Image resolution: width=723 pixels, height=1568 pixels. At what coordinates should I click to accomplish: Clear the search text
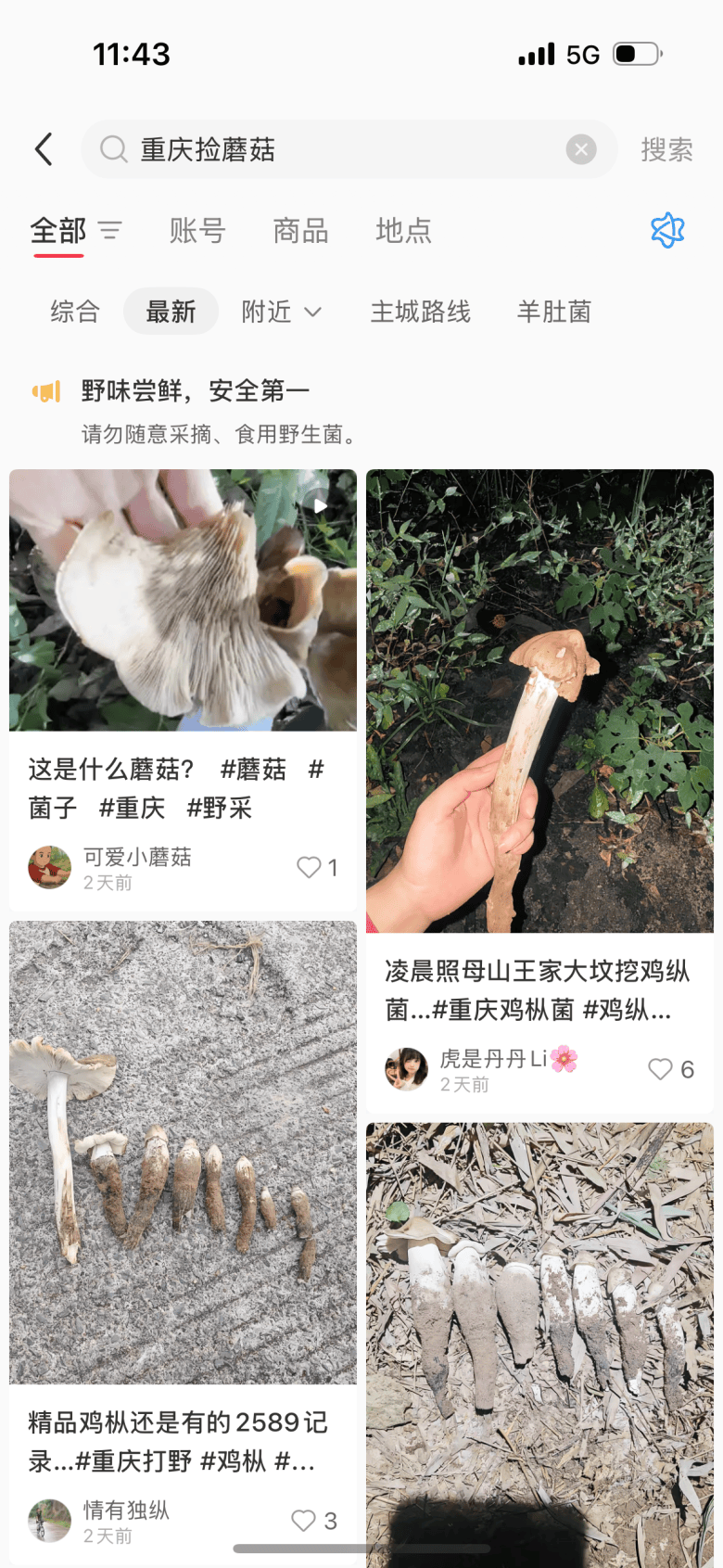(581, 149)
